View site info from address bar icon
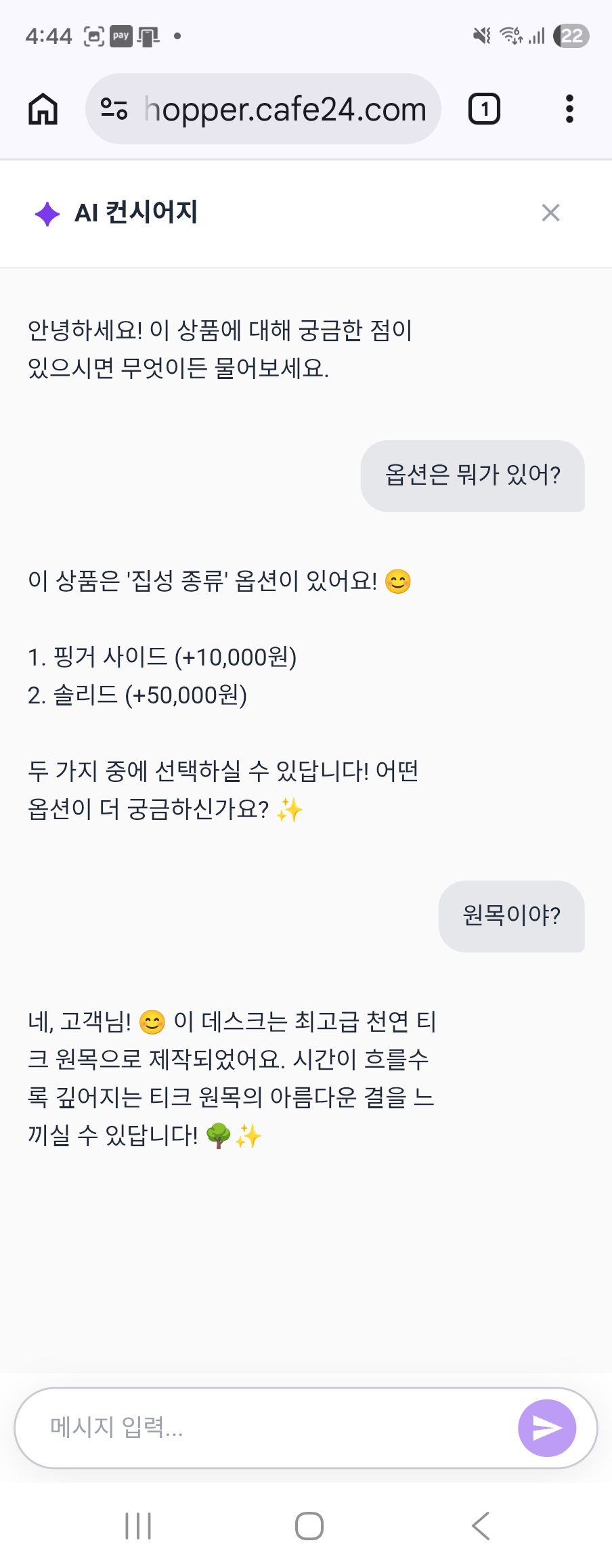The height and width of the screenshot is (1568, 612). (x=114, y=109)
